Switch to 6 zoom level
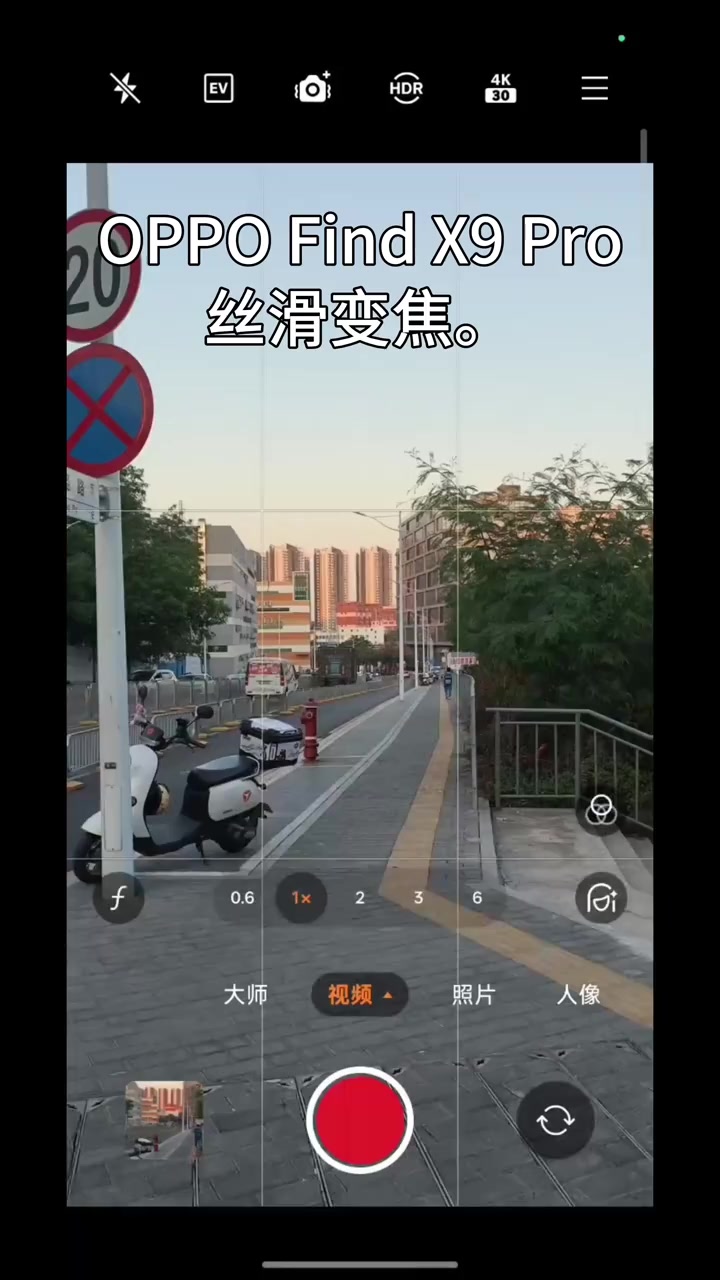This screenshot has height=1280, width=720. tap(477, 898)
